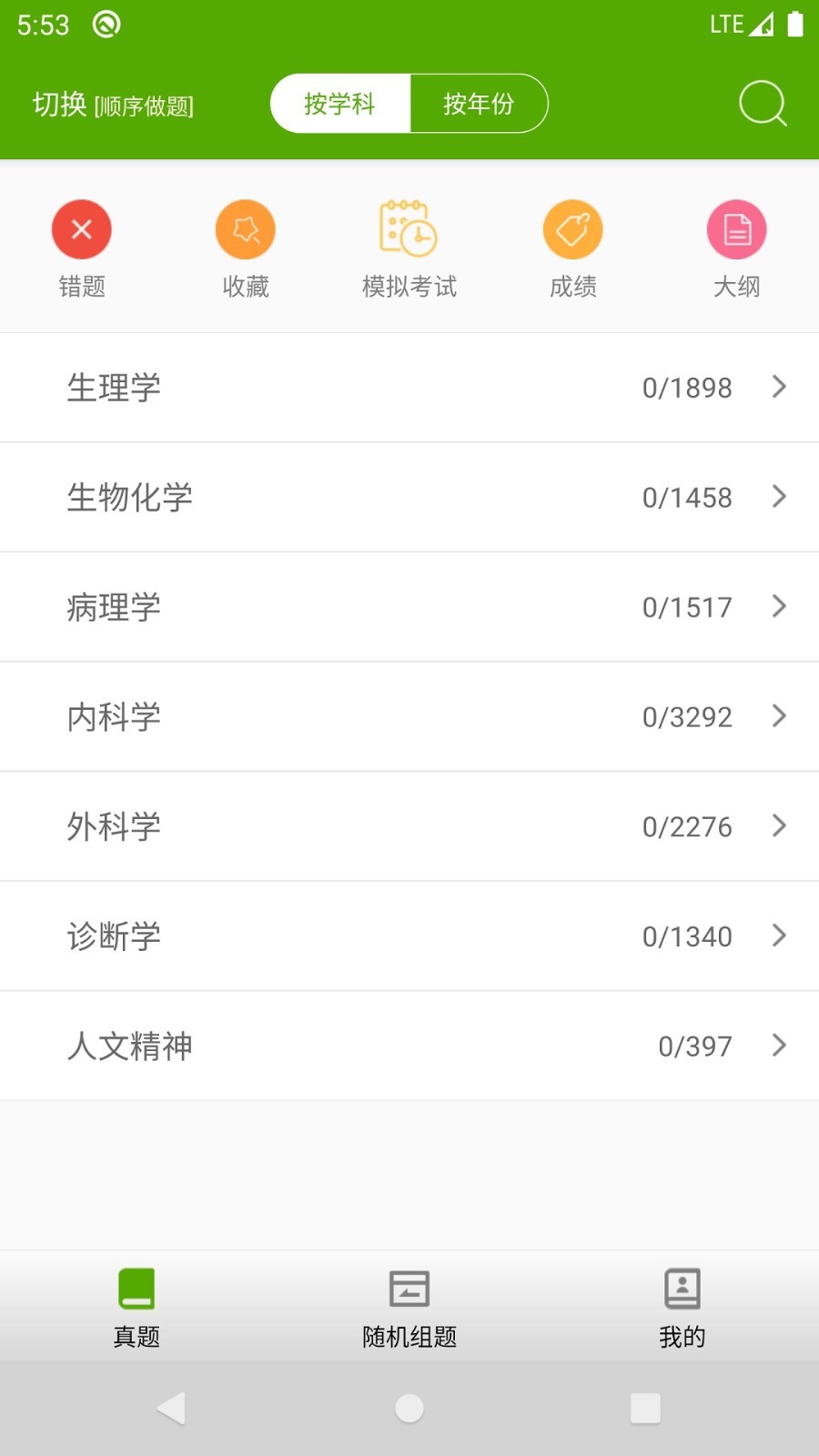The image size is (819, 1456).
Task: Tap the 0/1340 progress for 诊断学
Action: coord(688,935)
